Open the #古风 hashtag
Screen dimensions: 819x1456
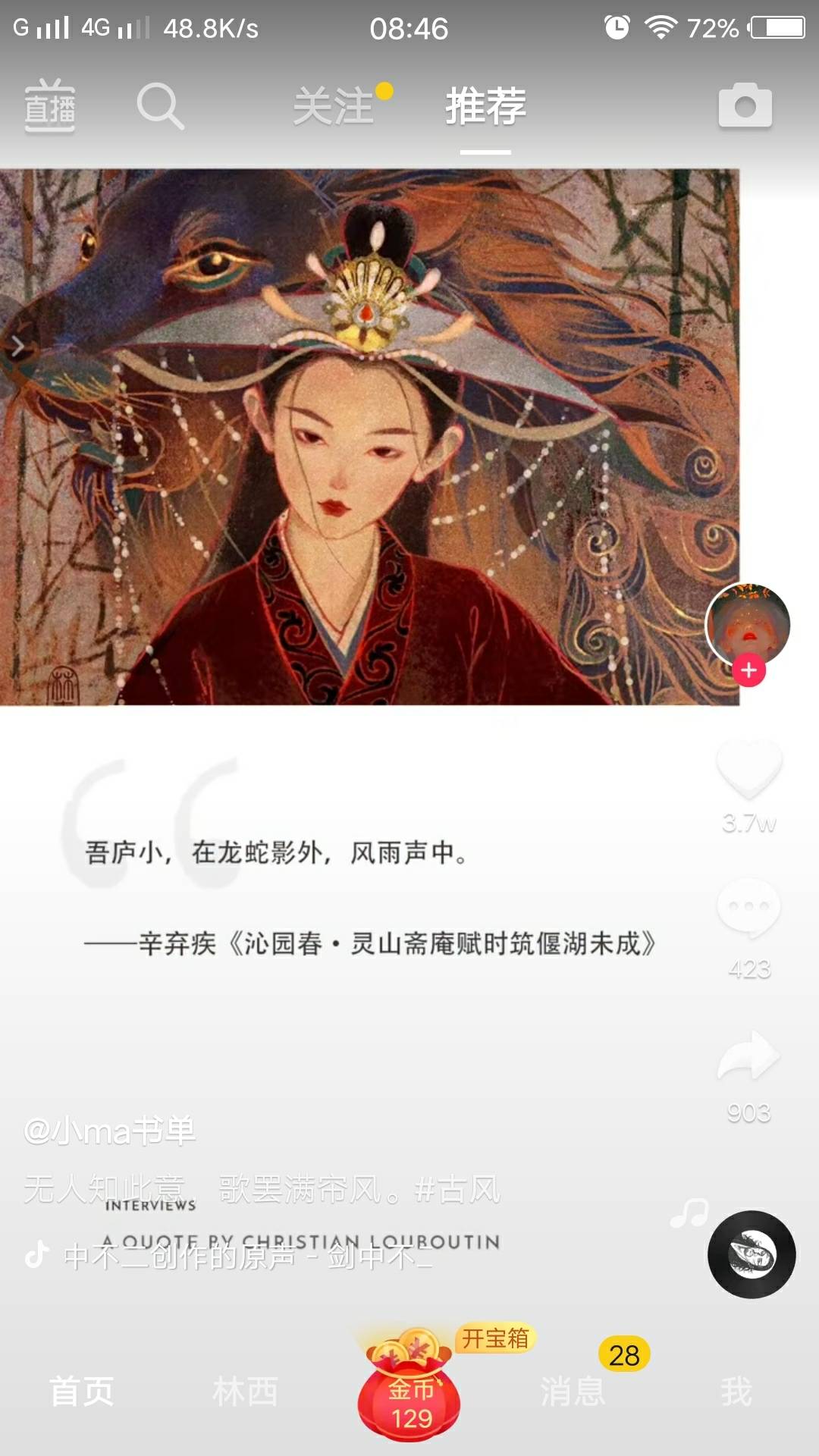click(457, 1188)
